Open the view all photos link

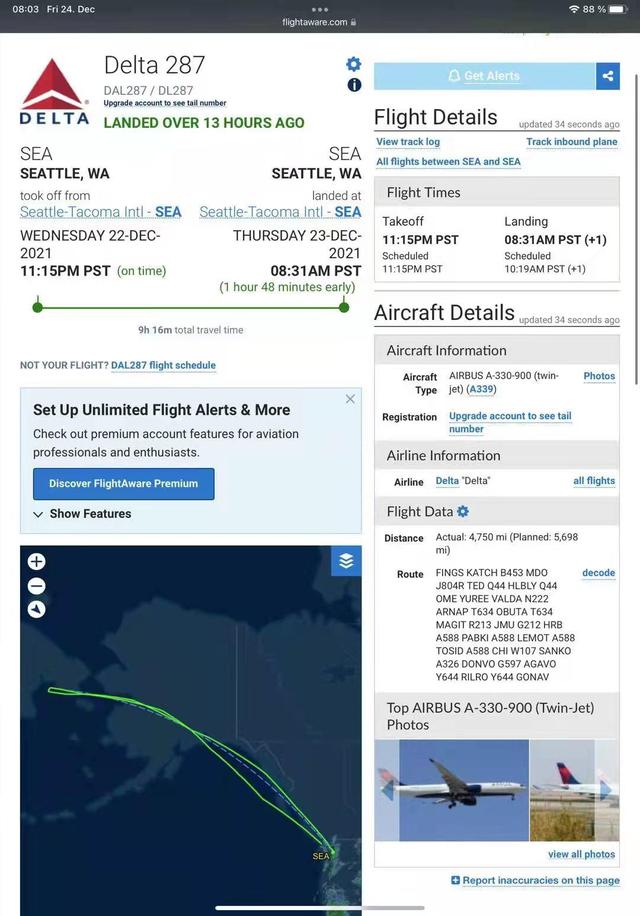[581, 854]
